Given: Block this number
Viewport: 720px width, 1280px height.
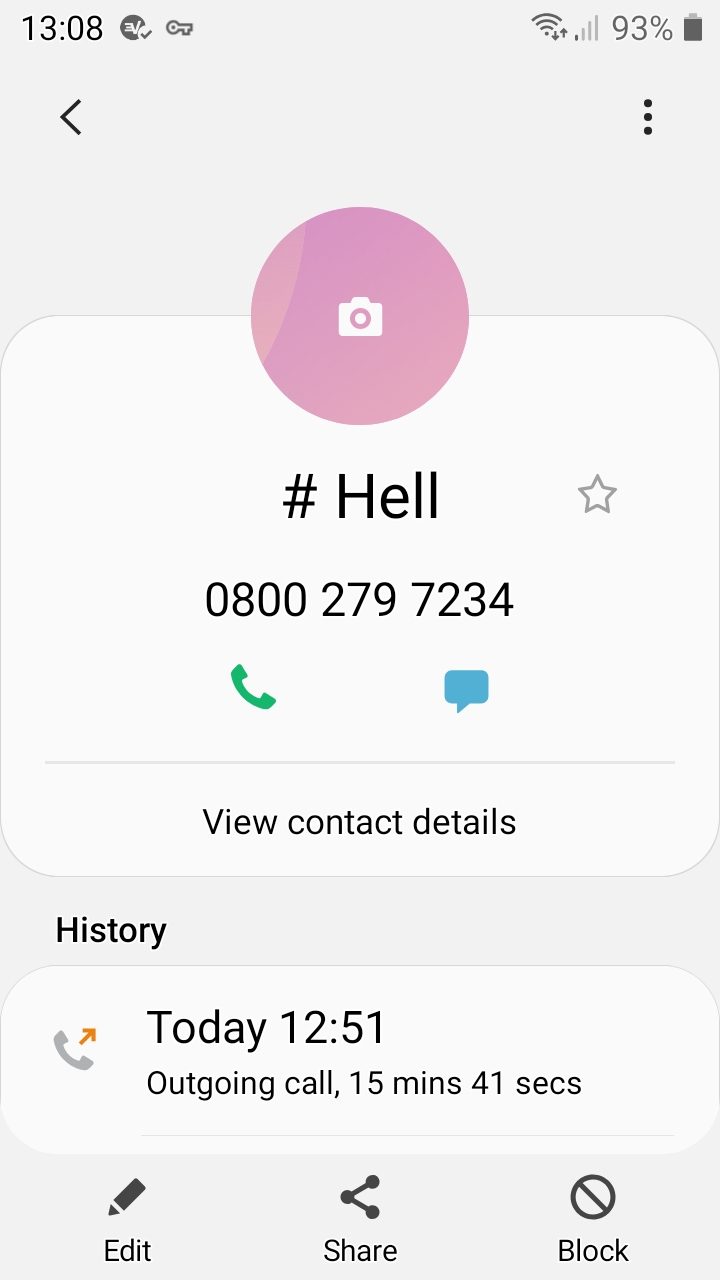Looking at the screenshot, I should coord(593,1220).
